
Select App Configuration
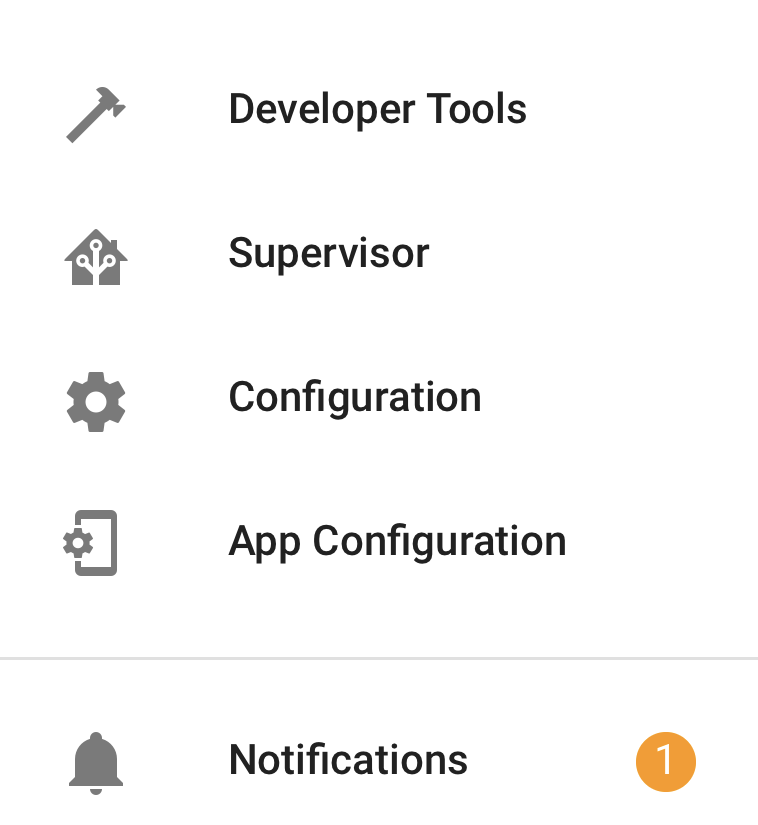tap(379, 542)
